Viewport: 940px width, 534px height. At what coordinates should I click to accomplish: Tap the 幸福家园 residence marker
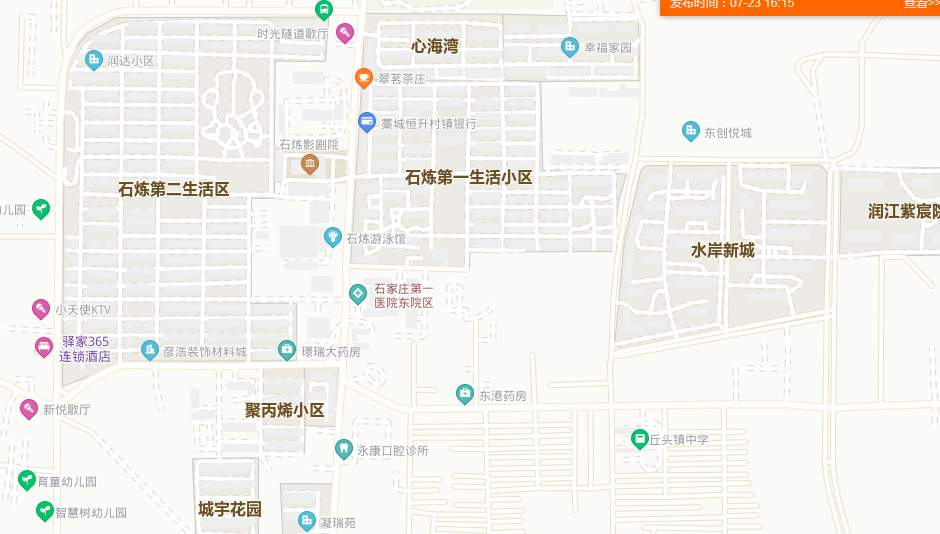coord(570,46)
